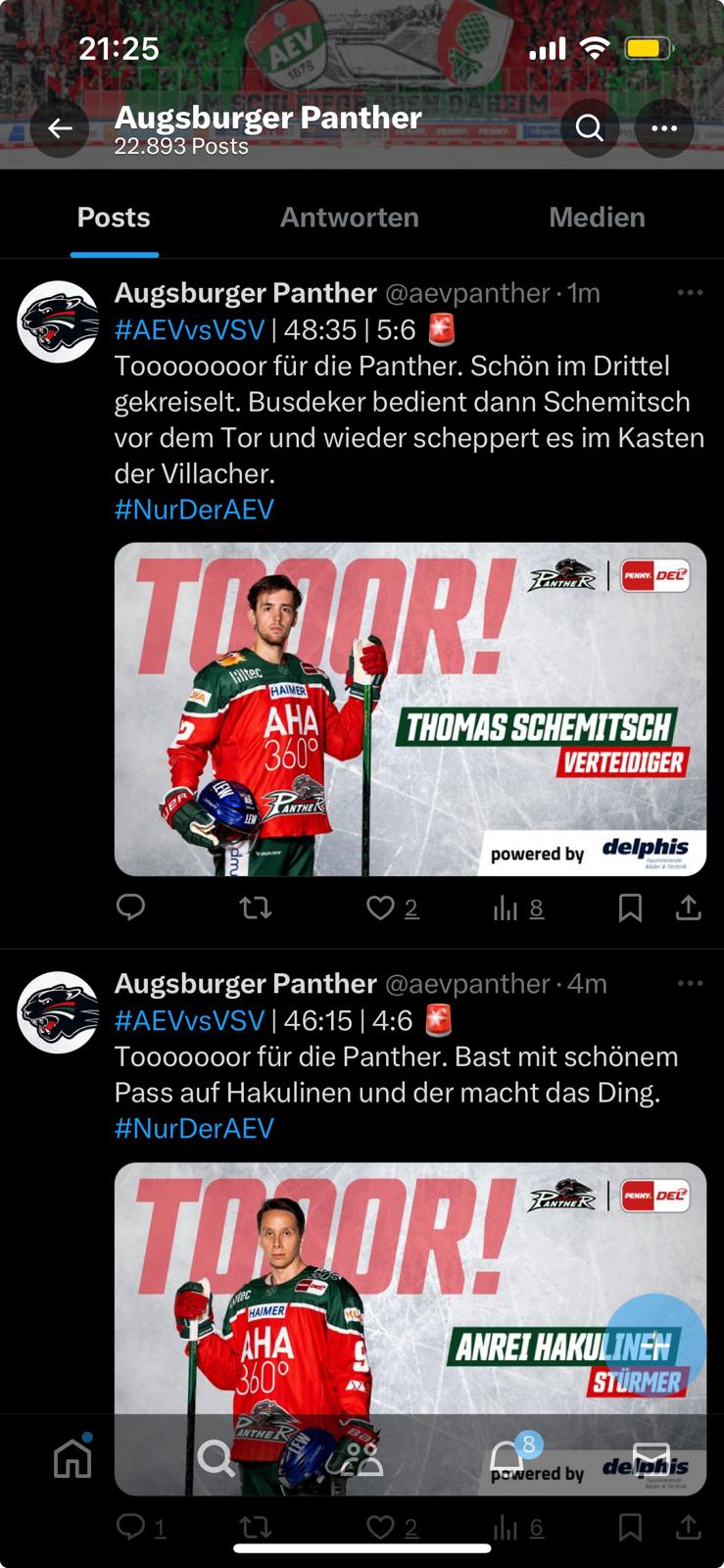Share the Schemitsch goal post
Image resolution: width=724 pixels, height=1568 pixels.
pos(689,908)
